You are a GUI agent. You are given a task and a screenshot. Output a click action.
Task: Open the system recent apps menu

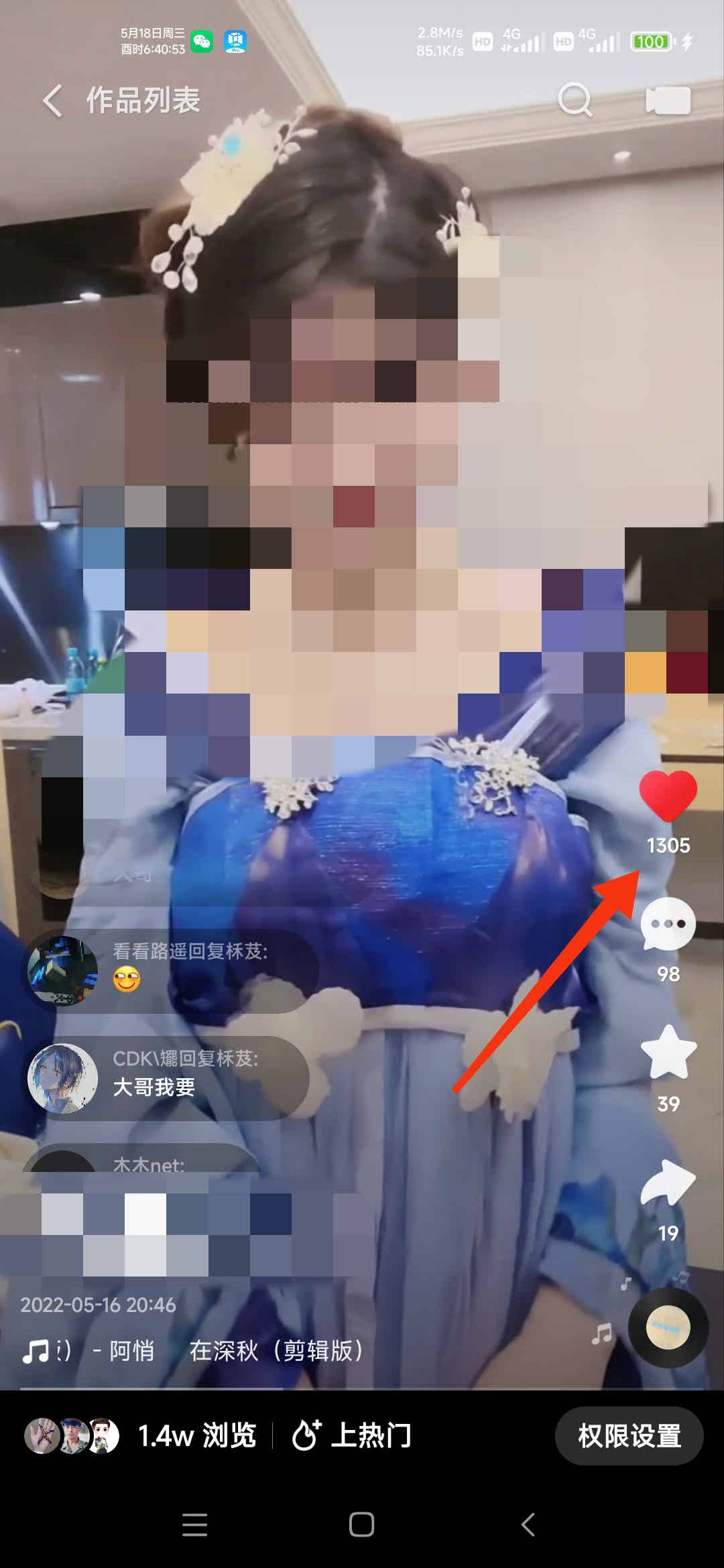(194, 1524)
